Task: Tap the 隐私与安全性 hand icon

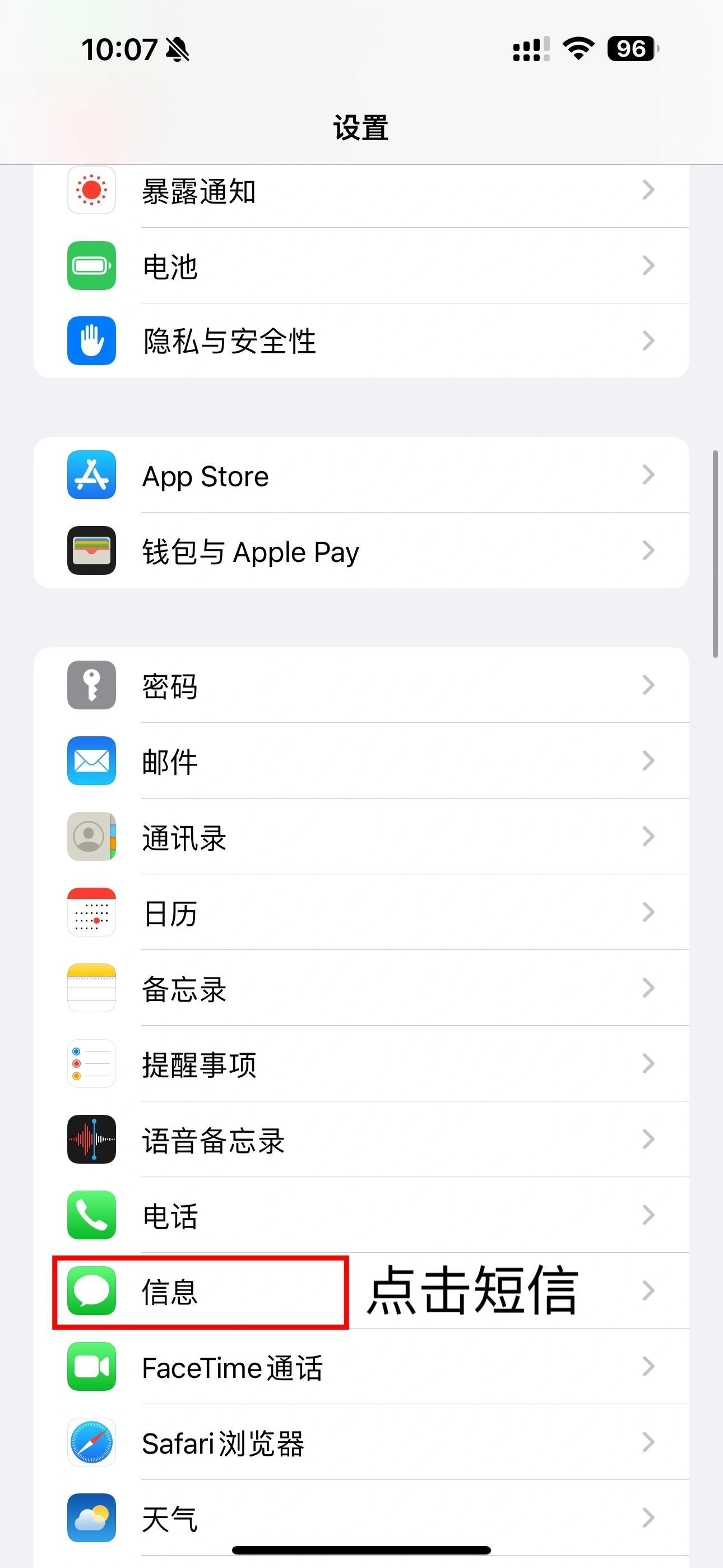Action: [91, 341]
